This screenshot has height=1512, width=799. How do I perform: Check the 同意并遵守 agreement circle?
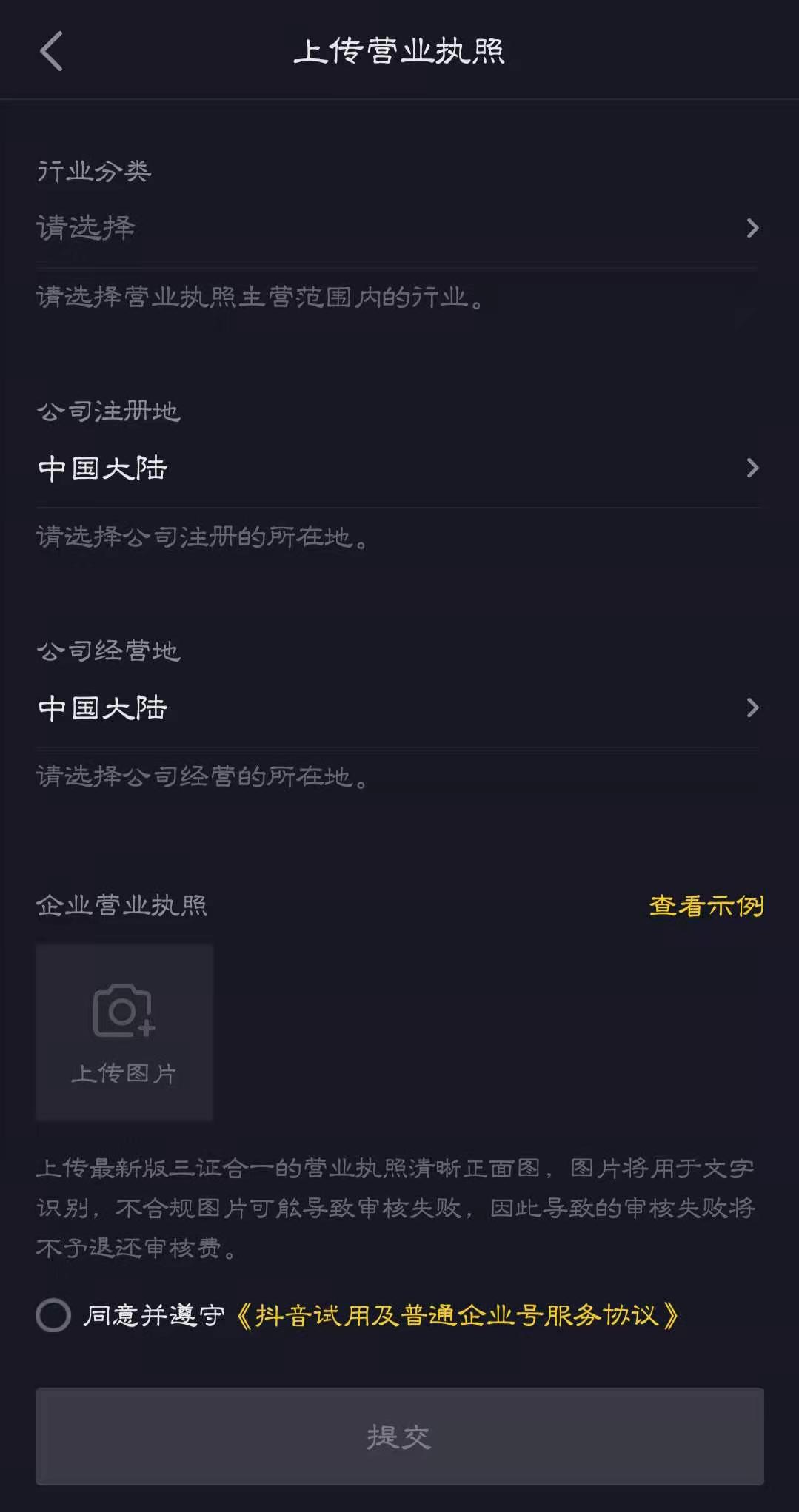53,1315
